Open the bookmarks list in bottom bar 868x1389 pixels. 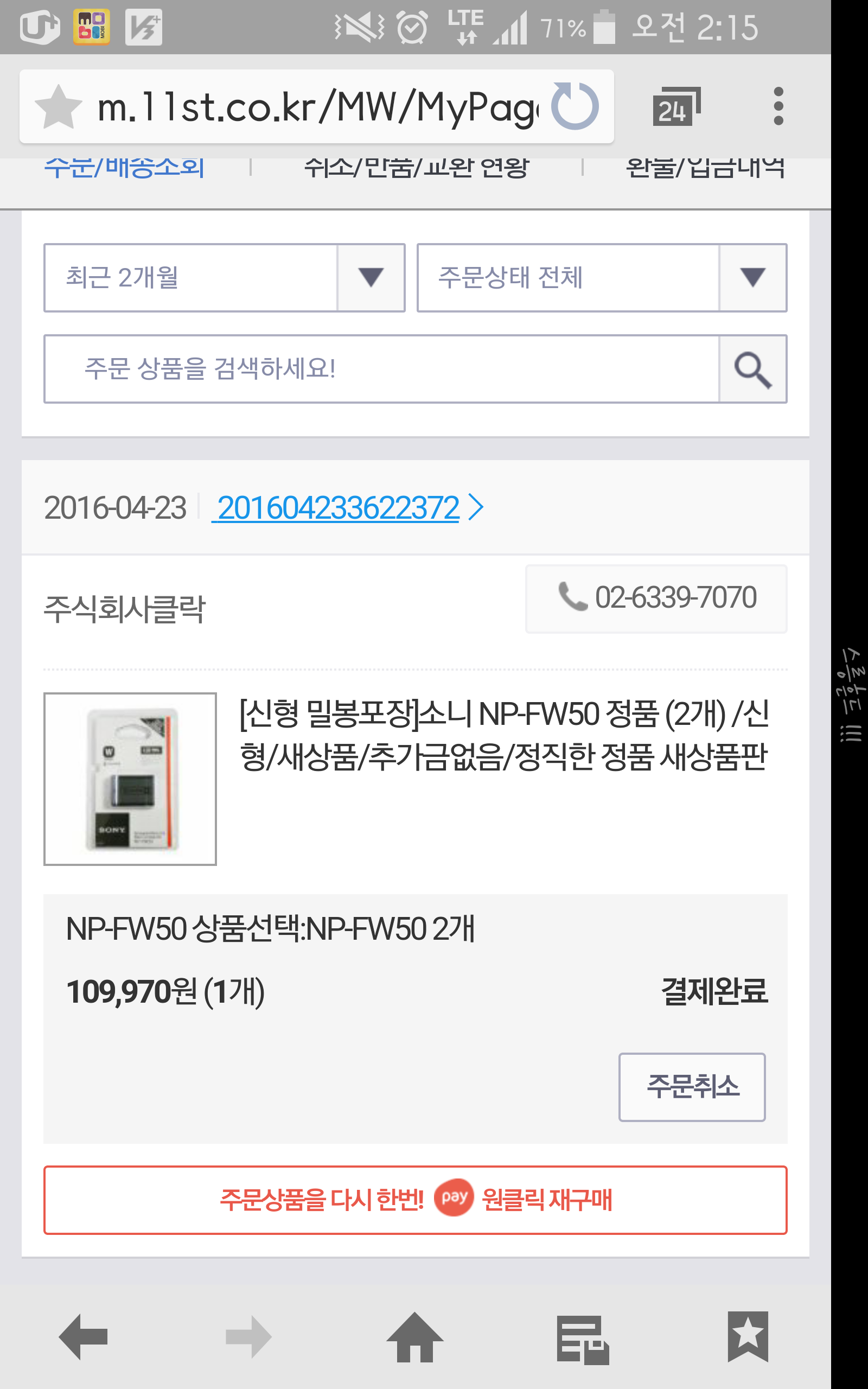pos(747,1337)
